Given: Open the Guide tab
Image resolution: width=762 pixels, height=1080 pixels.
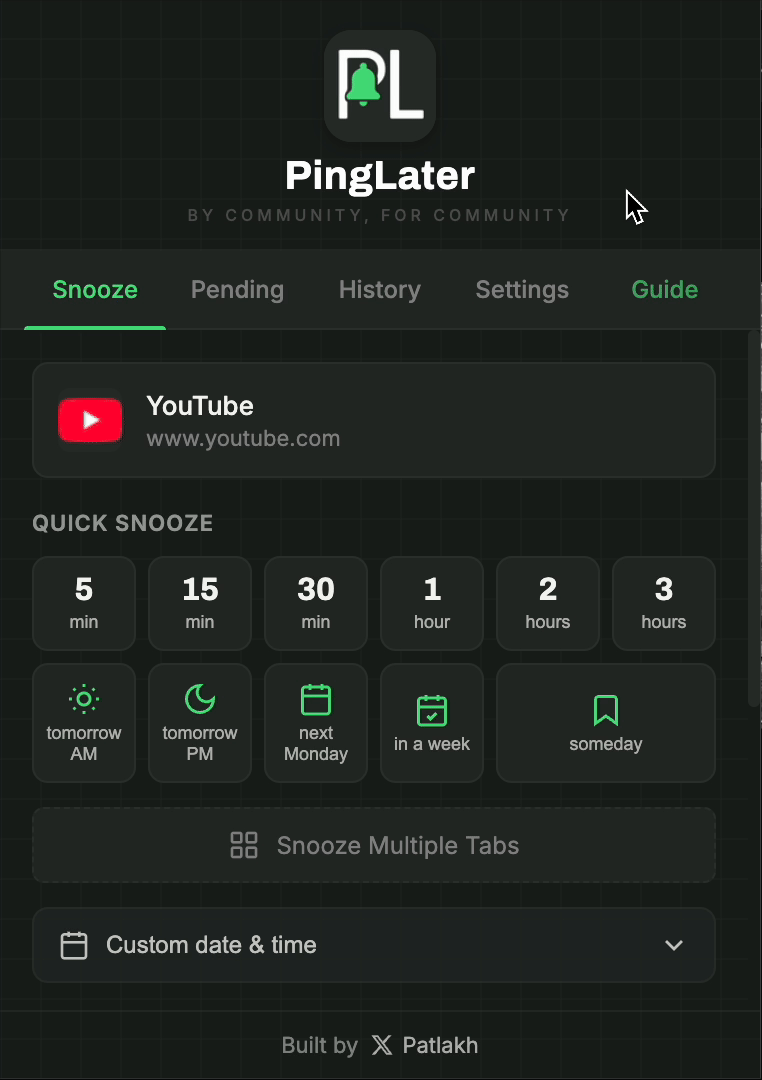Looking at the screenshot, I should pos(664,290).
